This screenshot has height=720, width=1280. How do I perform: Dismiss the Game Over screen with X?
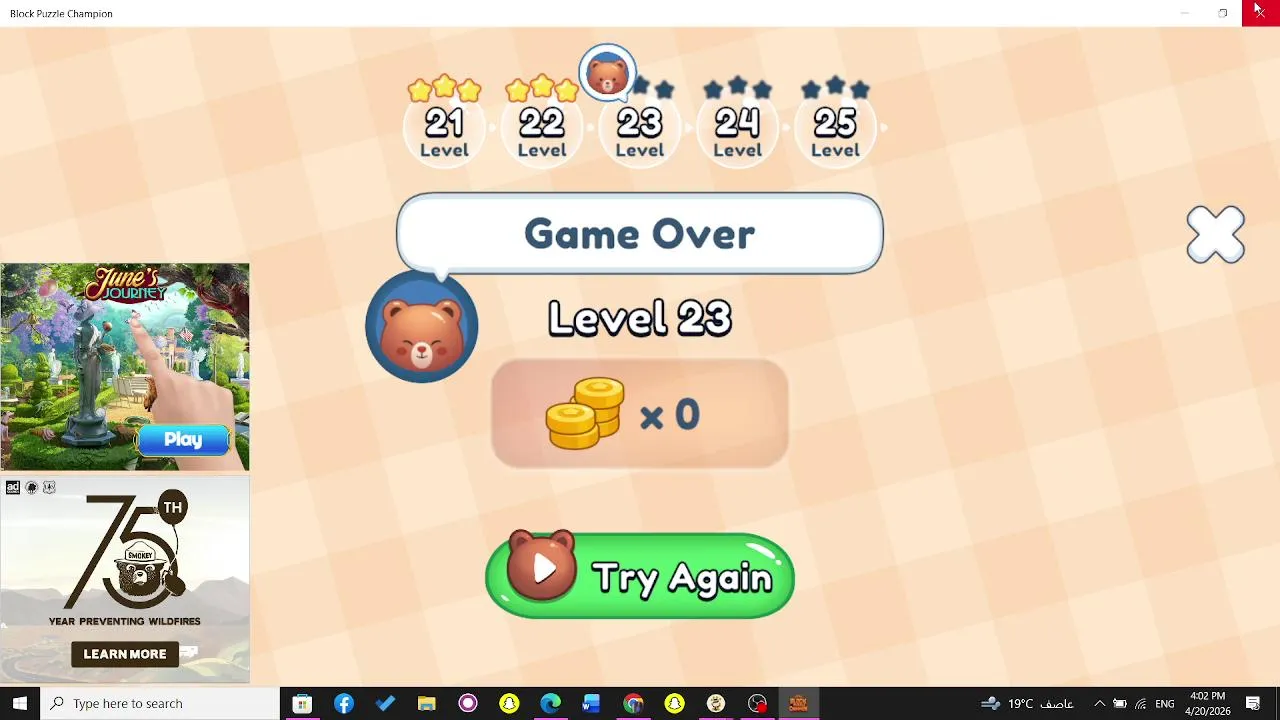pyautogui.click(x=1215, y=235)
